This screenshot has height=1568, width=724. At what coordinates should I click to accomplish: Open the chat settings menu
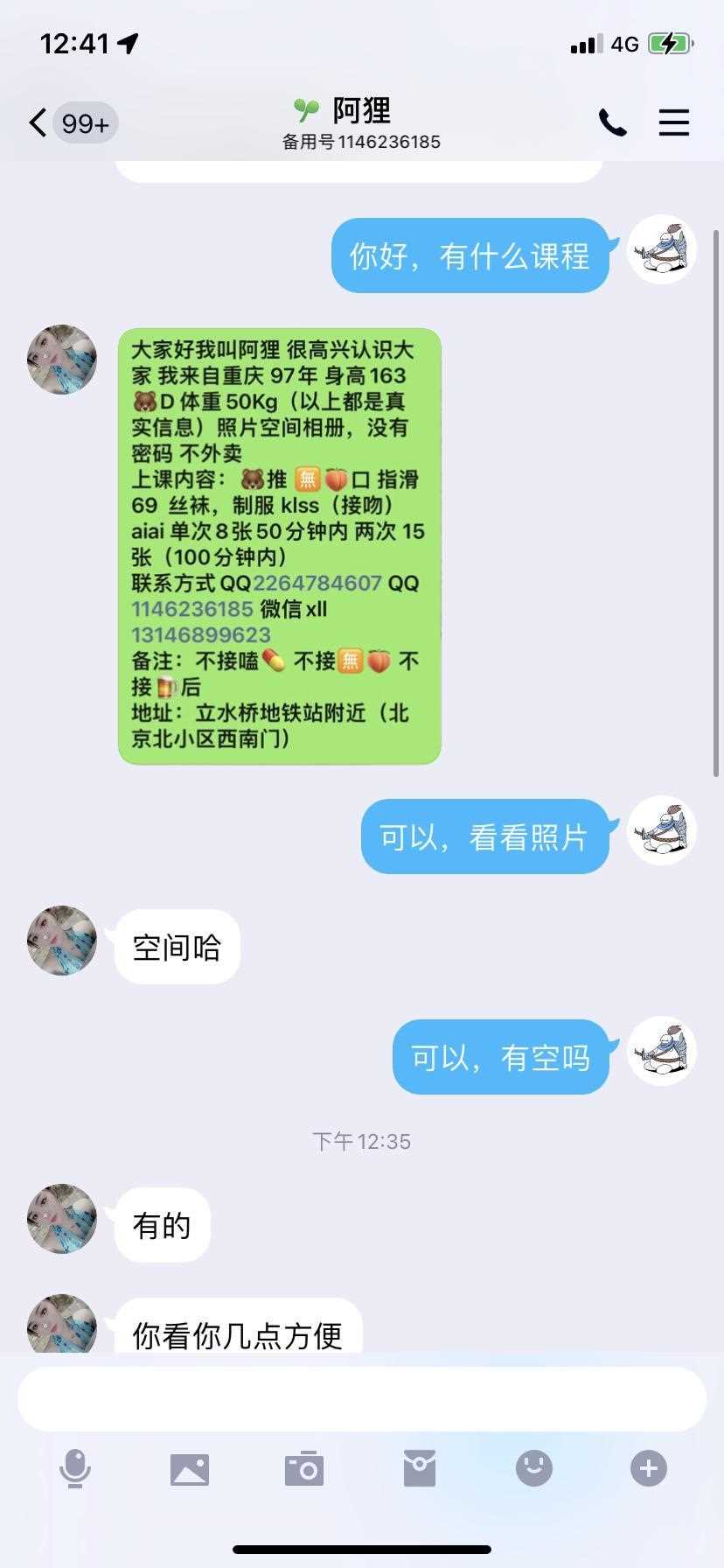tap(673, 122)
